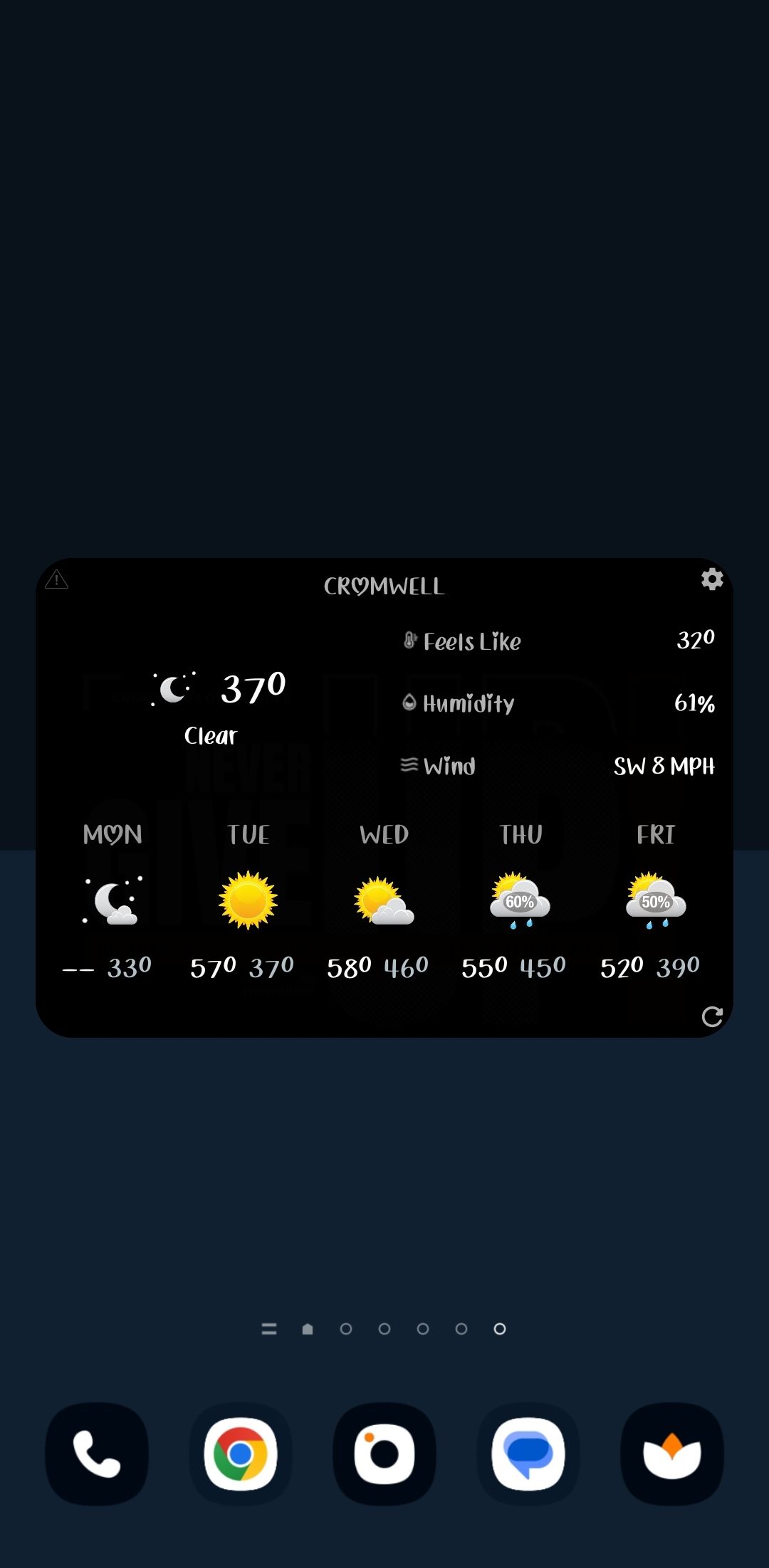This screenshot has height=1568, width=769.
Task: Open Google Messages from the dock
Action: [528, 1454]
